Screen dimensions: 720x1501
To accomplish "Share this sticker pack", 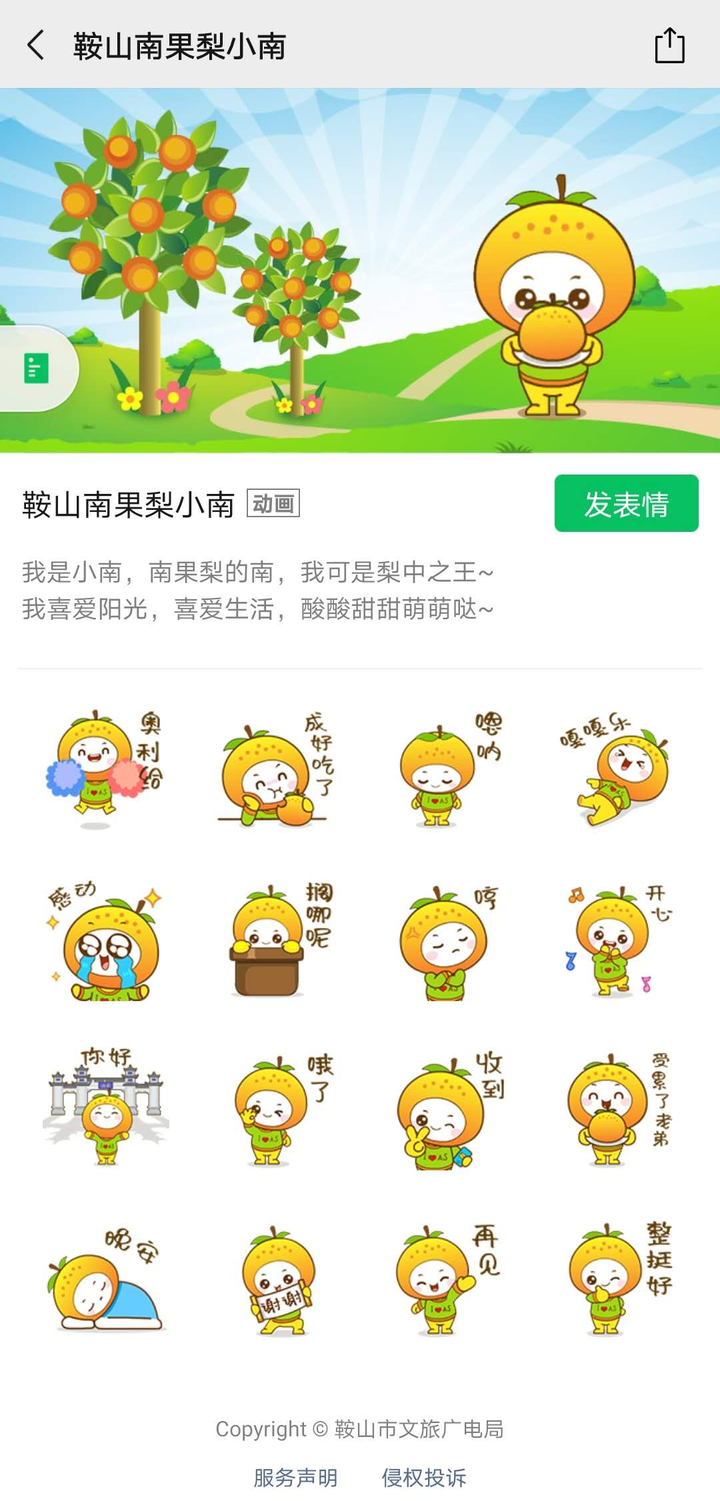I will click(x=669, y=45).
